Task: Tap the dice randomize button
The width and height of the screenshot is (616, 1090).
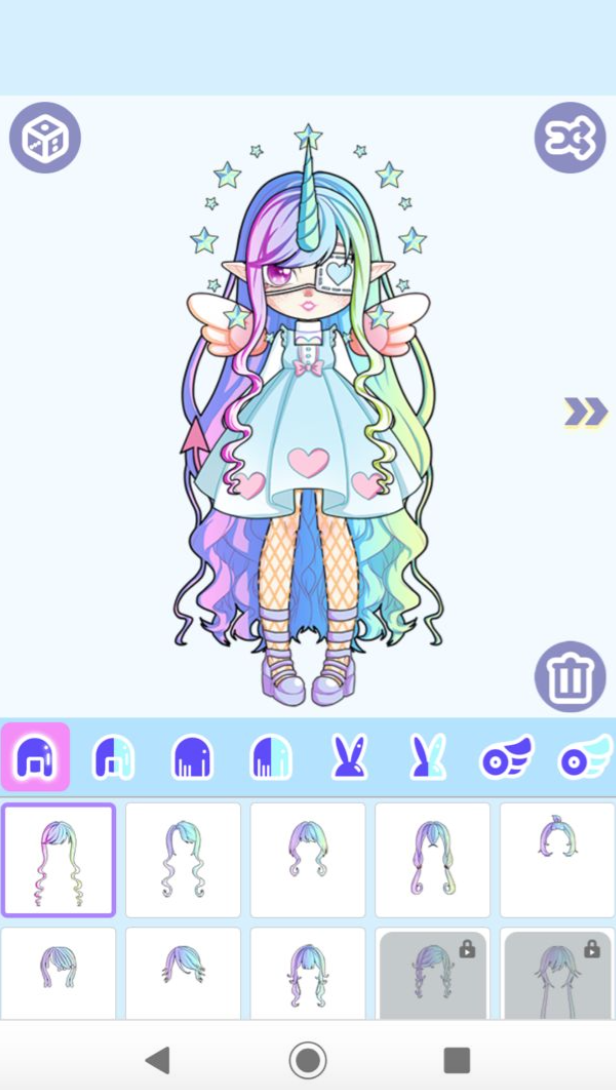Action: pyautogui.click(x=45, y=138)
